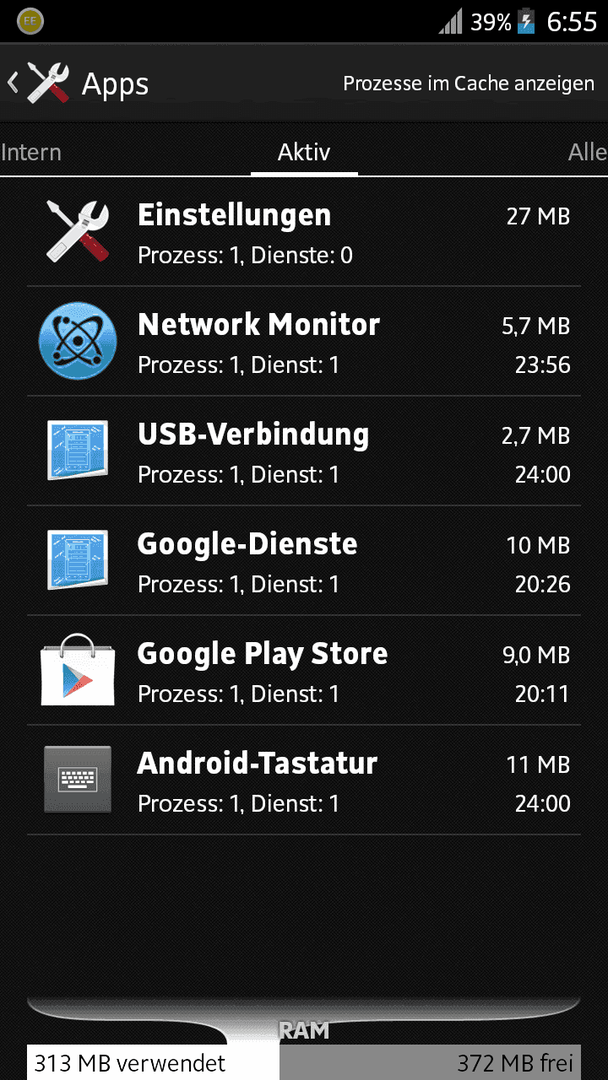Open Network Monitor process details
This screenshot has width=608, height=1080.
304,342
